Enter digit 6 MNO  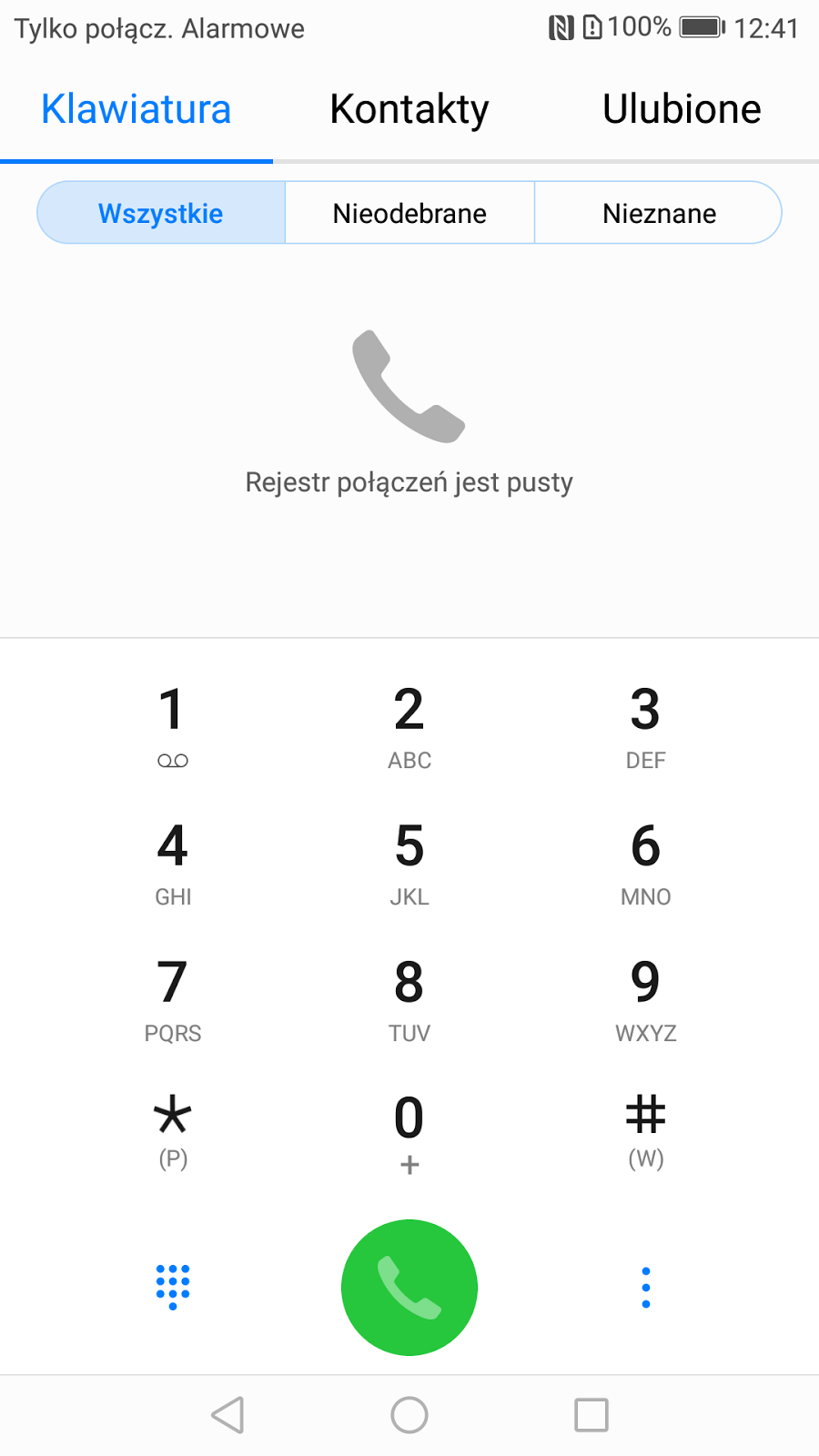point(645,862)
